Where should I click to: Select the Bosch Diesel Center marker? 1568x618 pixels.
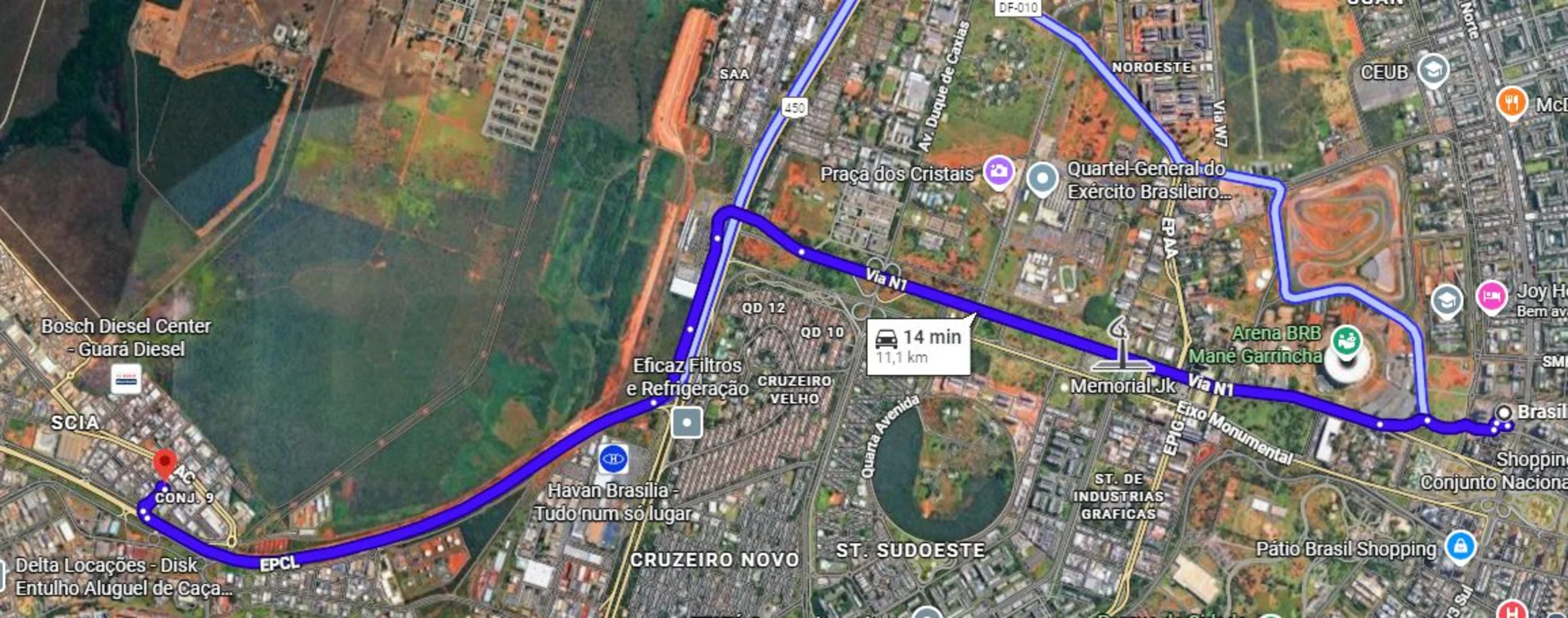point(127,379)
